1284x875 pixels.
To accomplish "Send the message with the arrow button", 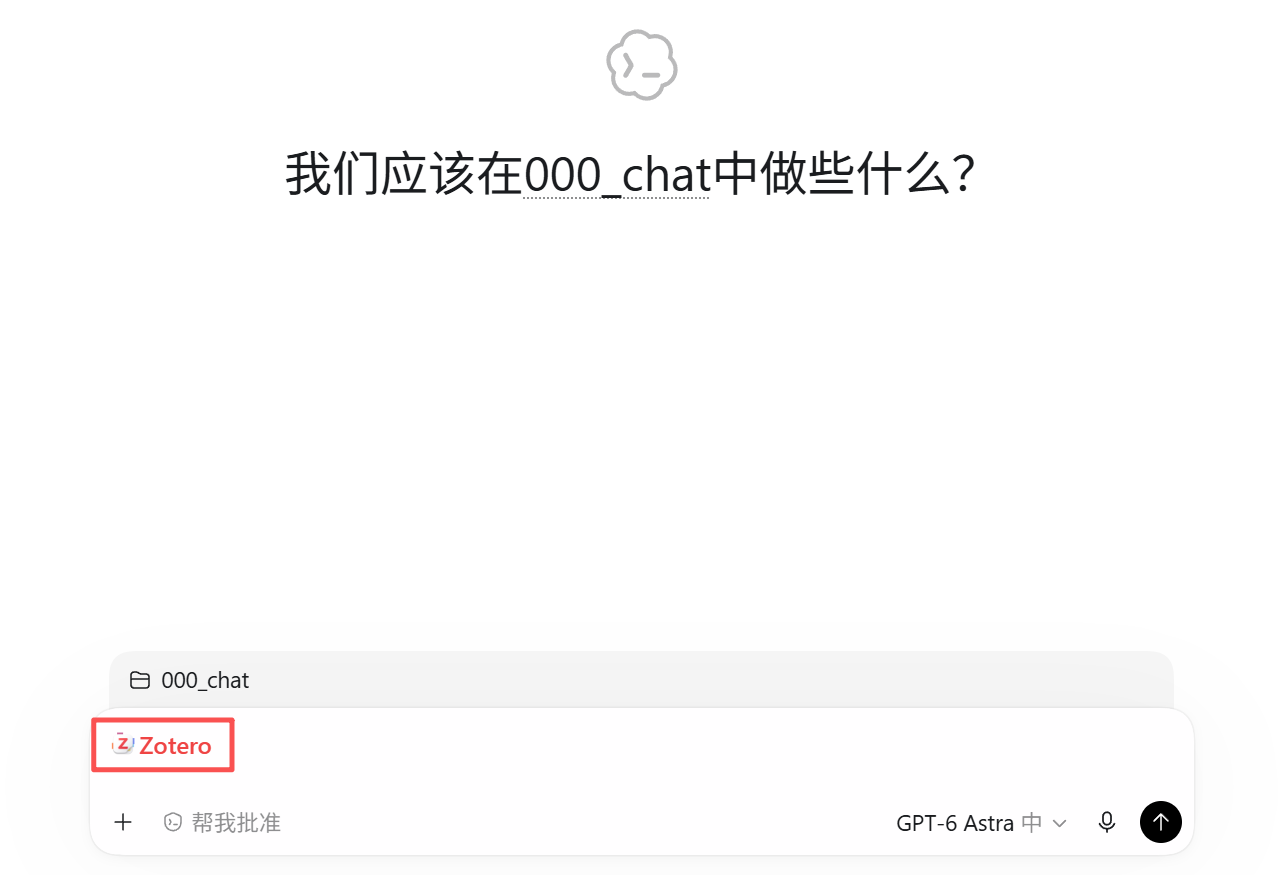I will [1160, 822].
